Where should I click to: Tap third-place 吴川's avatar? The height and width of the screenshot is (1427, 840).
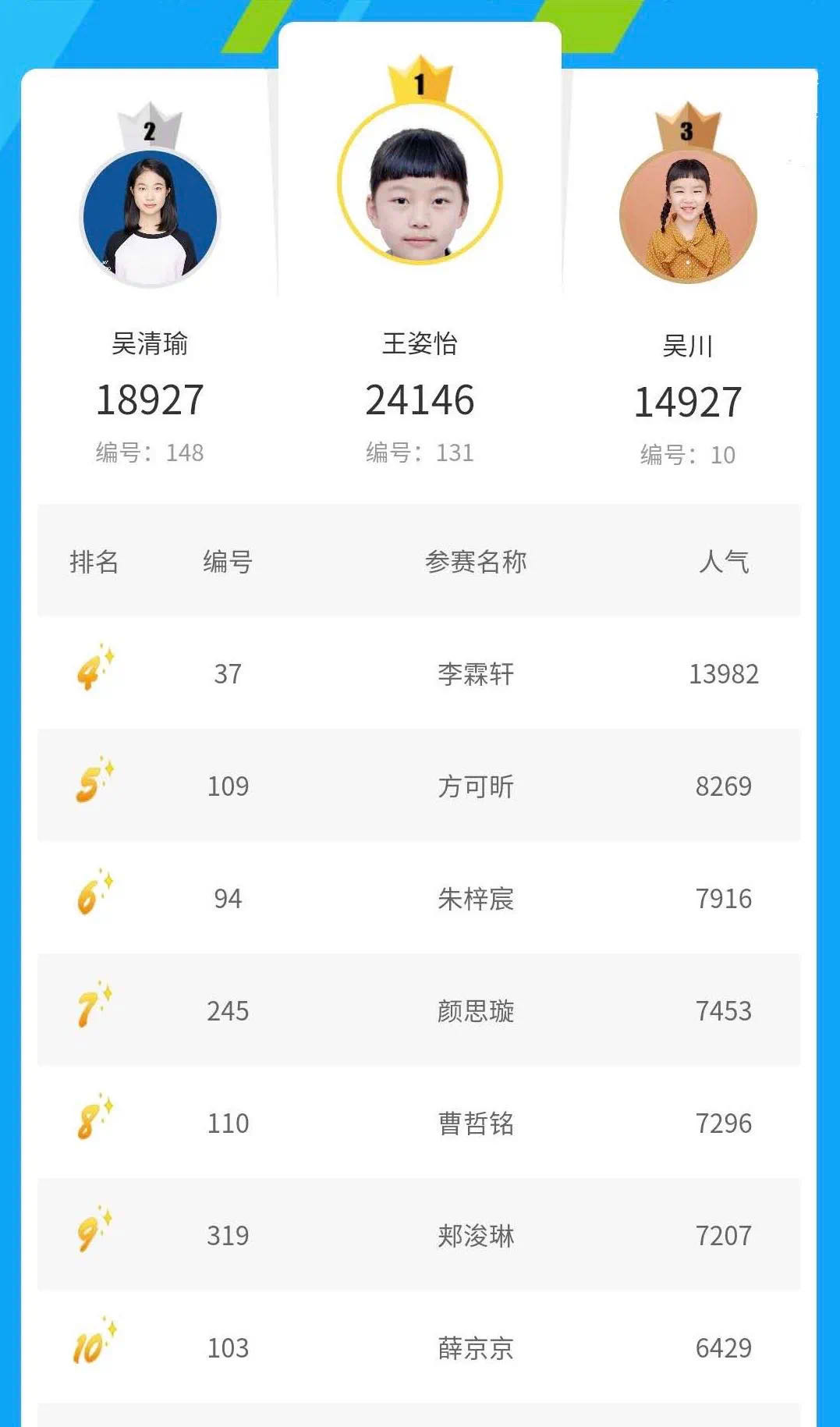tap(687, 216)
